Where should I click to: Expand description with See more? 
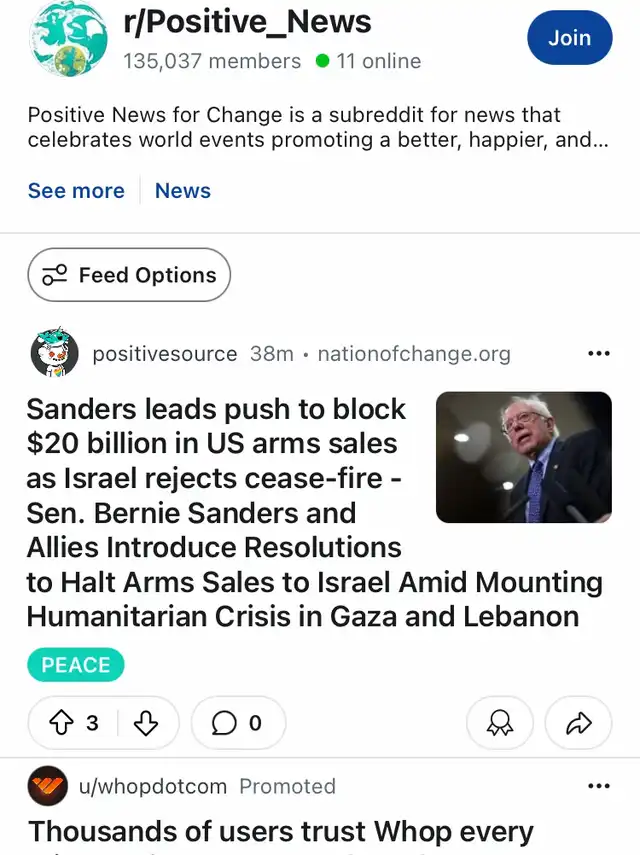[x=76, y=191]
